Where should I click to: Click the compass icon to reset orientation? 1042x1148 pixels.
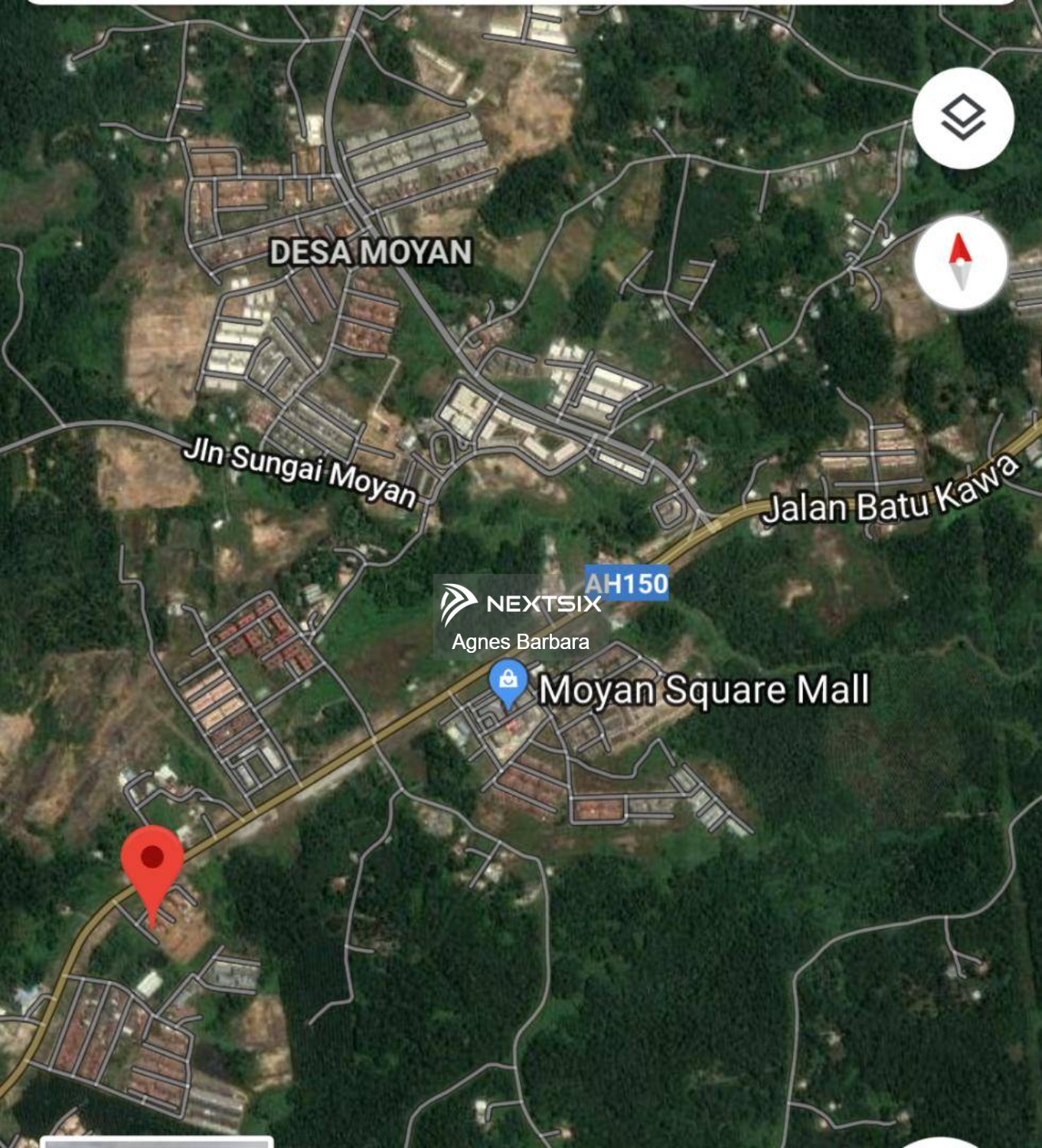(x=959, y=262)
